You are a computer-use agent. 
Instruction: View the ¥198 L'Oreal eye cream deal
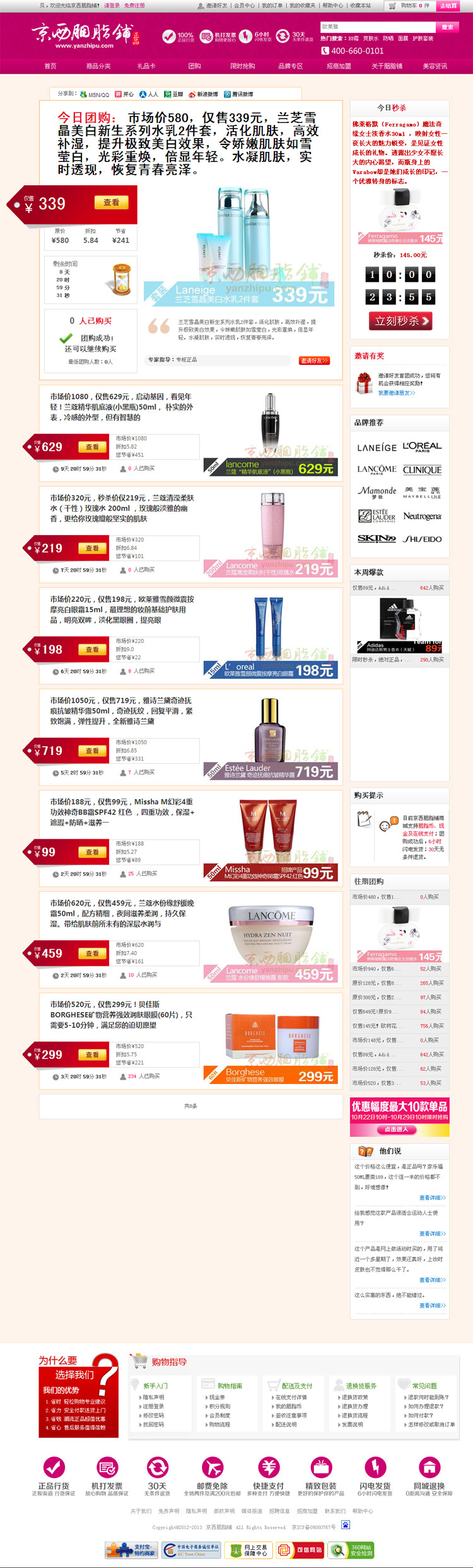[x=92, y=650]
